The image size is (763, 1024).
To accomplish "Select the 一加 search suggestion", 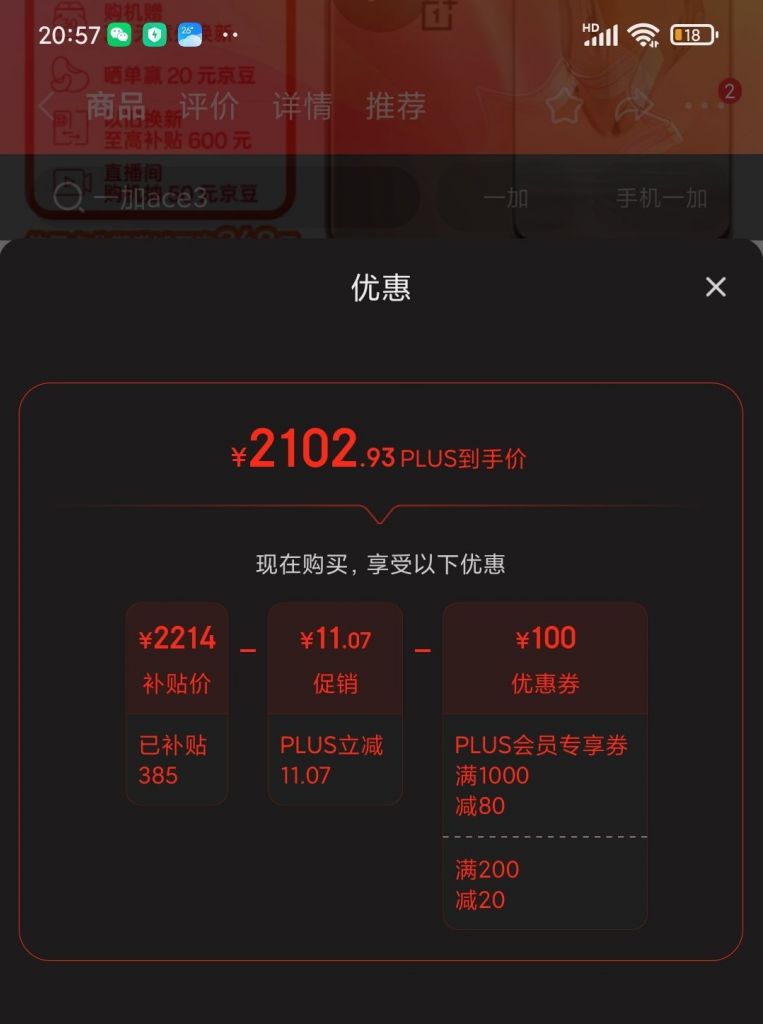I will coord(505,198).
